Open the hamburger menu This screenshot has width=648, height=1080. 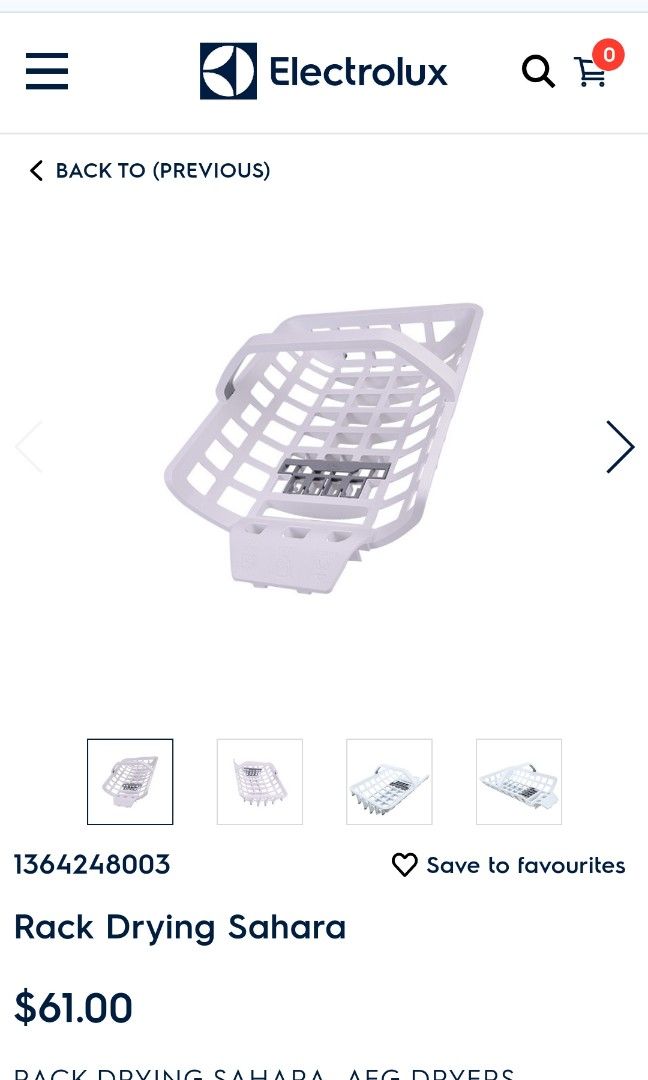(47, 71)
